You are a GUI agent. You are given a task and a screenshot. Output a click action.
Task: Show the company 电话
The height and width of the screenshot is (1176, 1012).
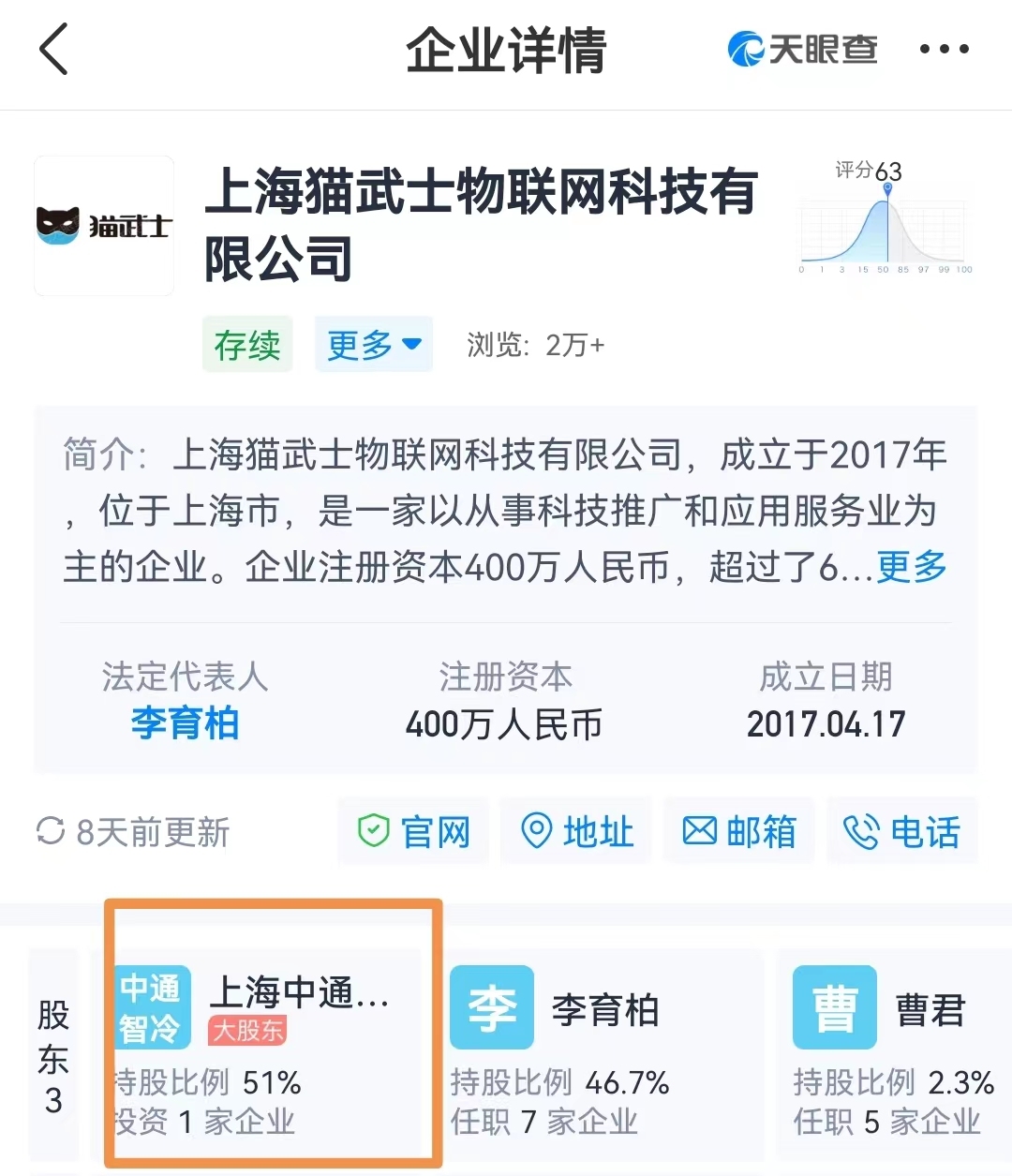tap(902, 831)
